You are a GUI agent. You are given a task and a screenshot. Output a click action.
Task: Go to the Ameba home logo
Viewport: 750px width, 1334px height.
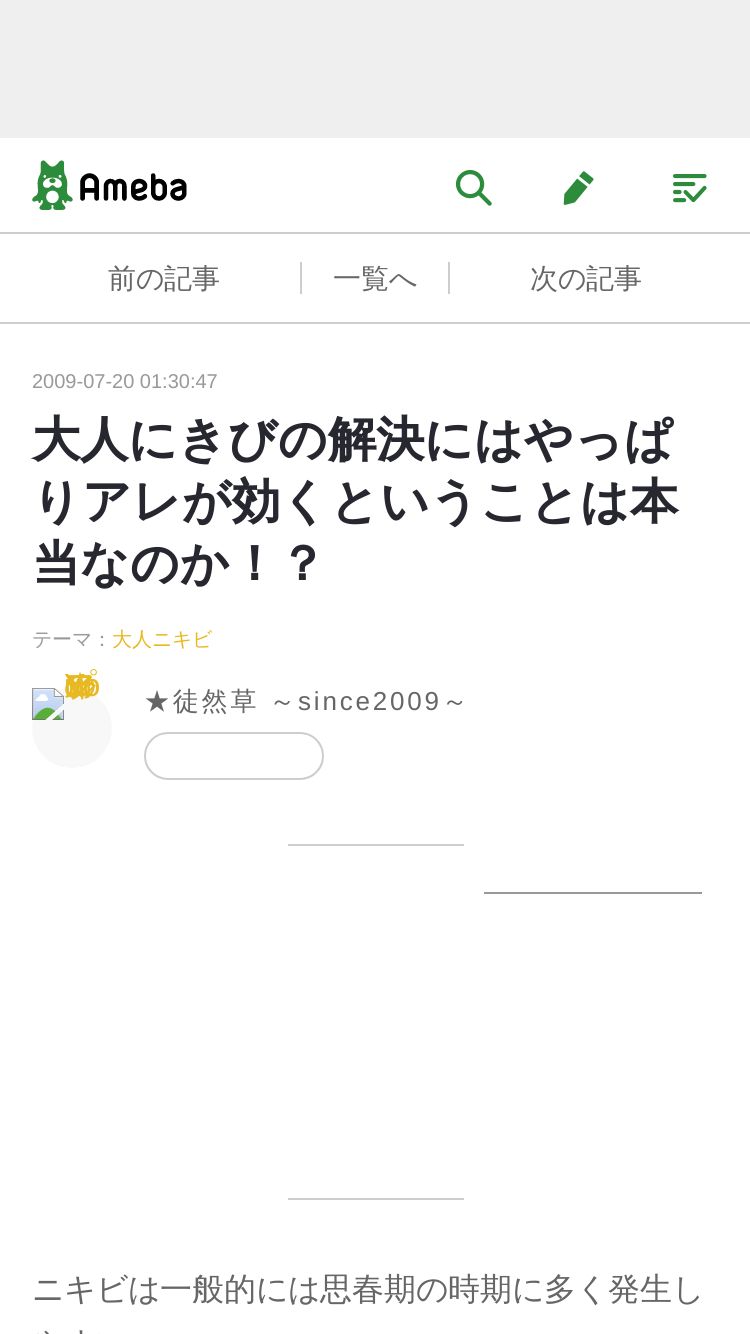pyautogui.click(x=110, y=186)
